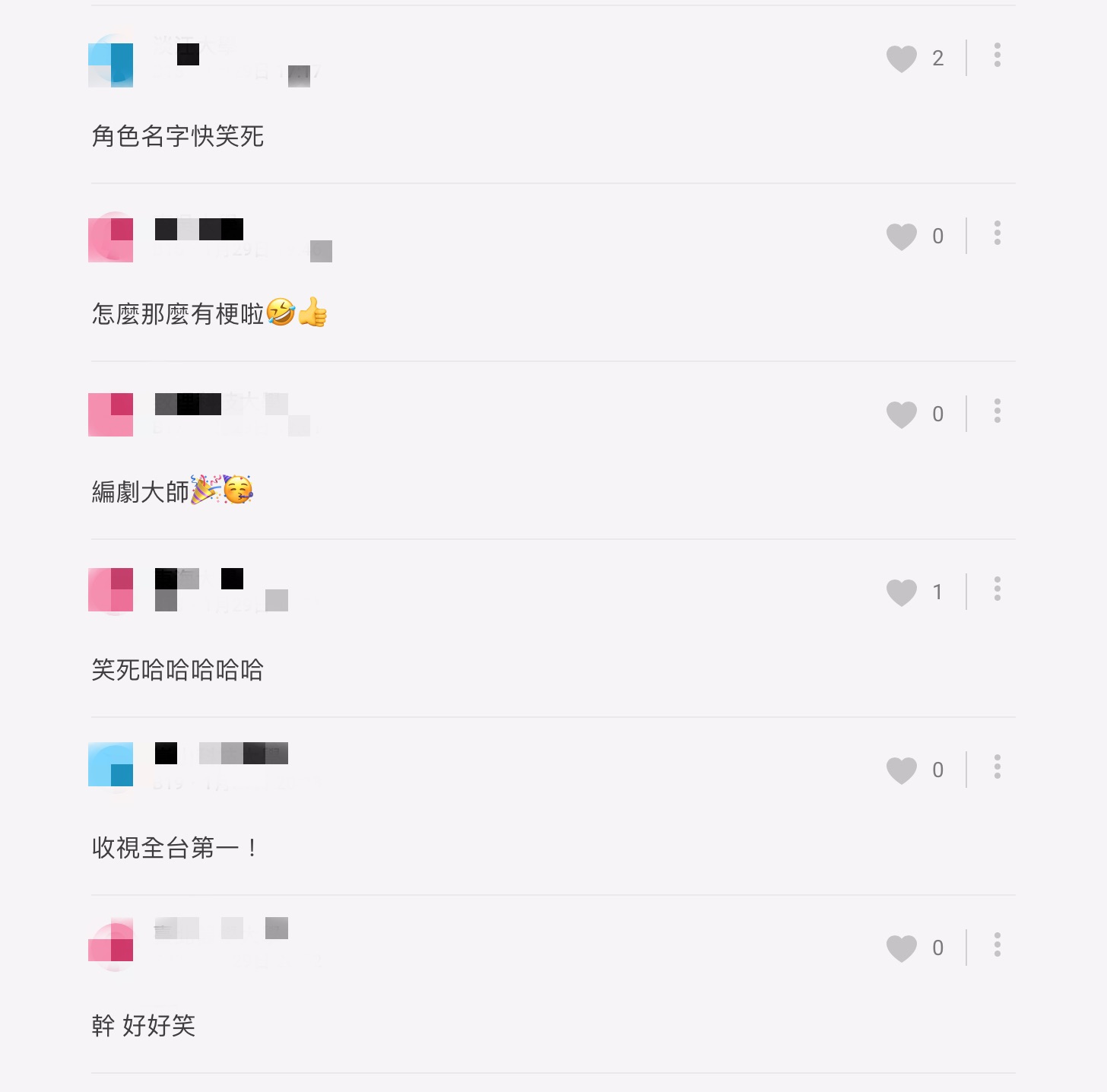Open more options for 角色名字快笑死 comment

997,56
